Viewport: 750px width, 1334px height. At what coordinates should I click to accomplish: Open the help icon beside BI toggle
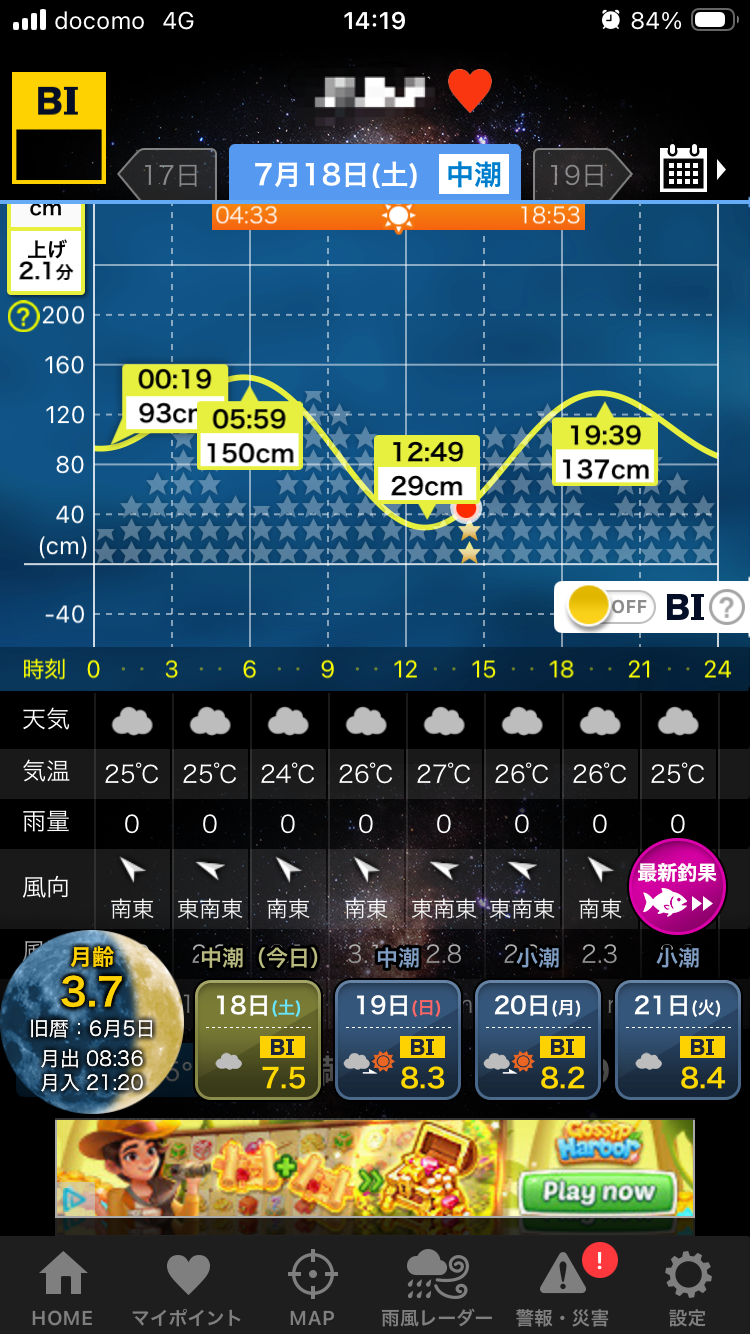[x=728, y=607]
